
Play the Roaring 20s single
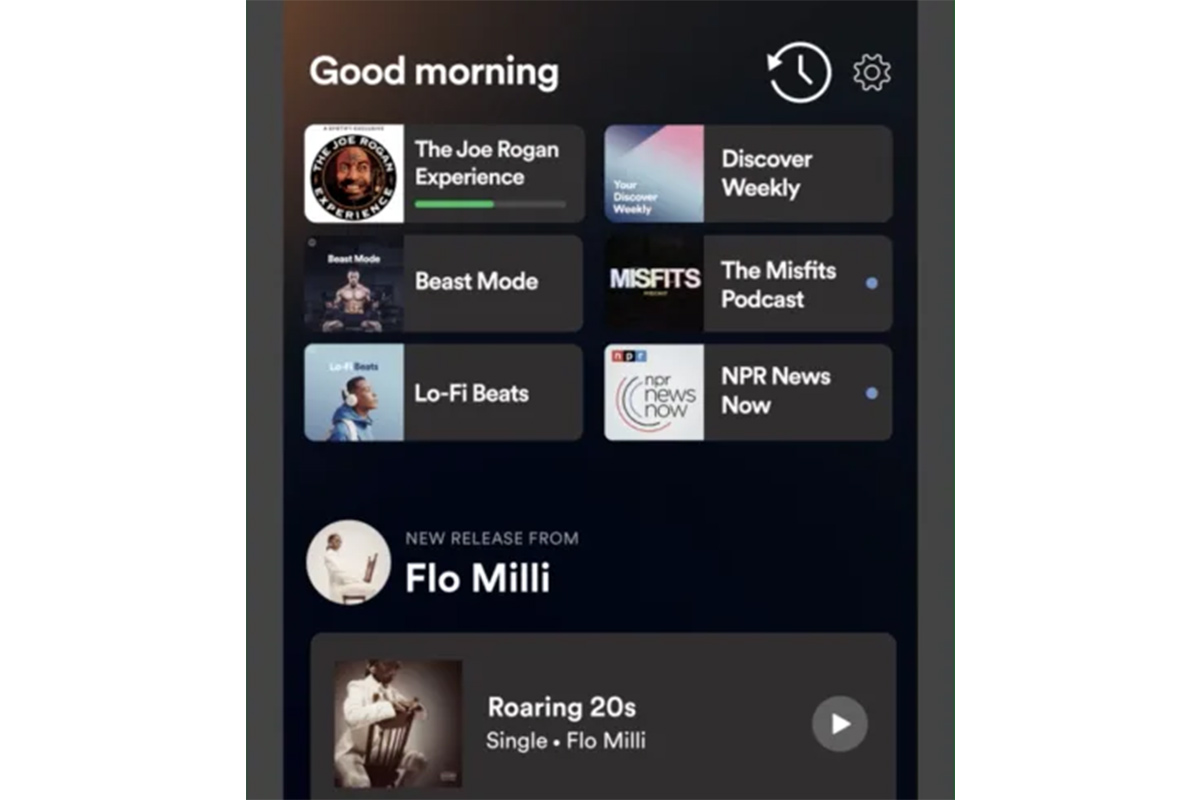pos(839,723)
